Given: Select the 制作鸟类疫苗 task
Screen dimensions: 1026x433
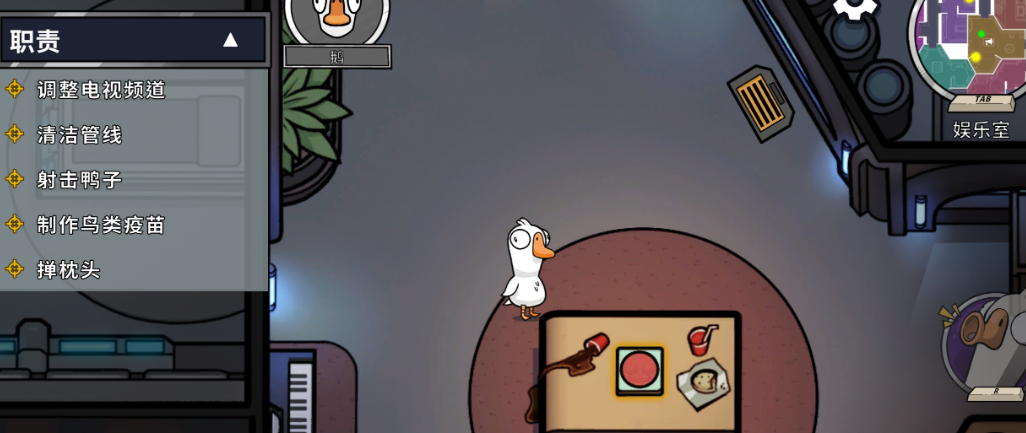Looking at the screenshot, I should point(100,225).
